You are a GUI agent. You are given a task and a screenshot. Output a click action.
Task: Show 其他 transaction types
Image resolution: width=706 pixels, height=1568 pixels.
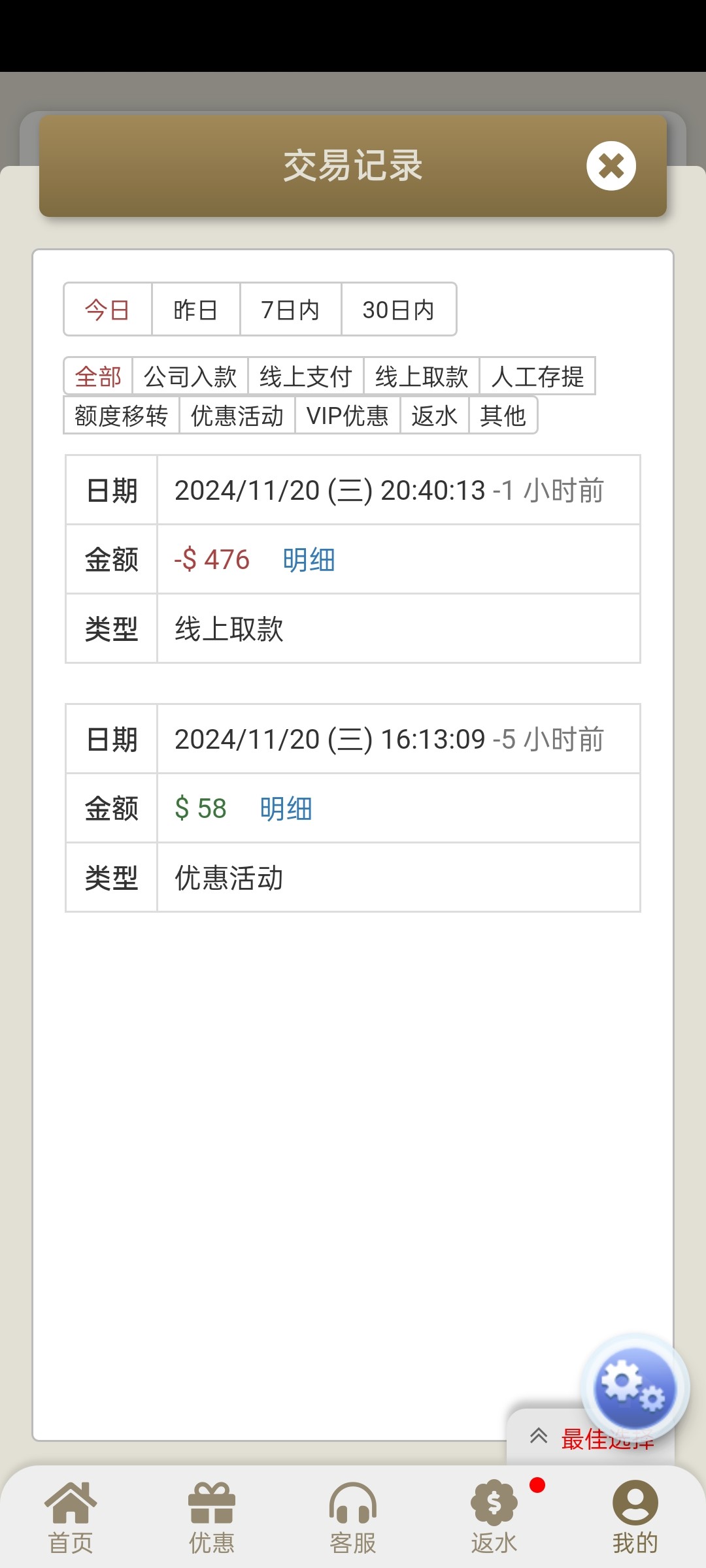click(x=503, y=416)
